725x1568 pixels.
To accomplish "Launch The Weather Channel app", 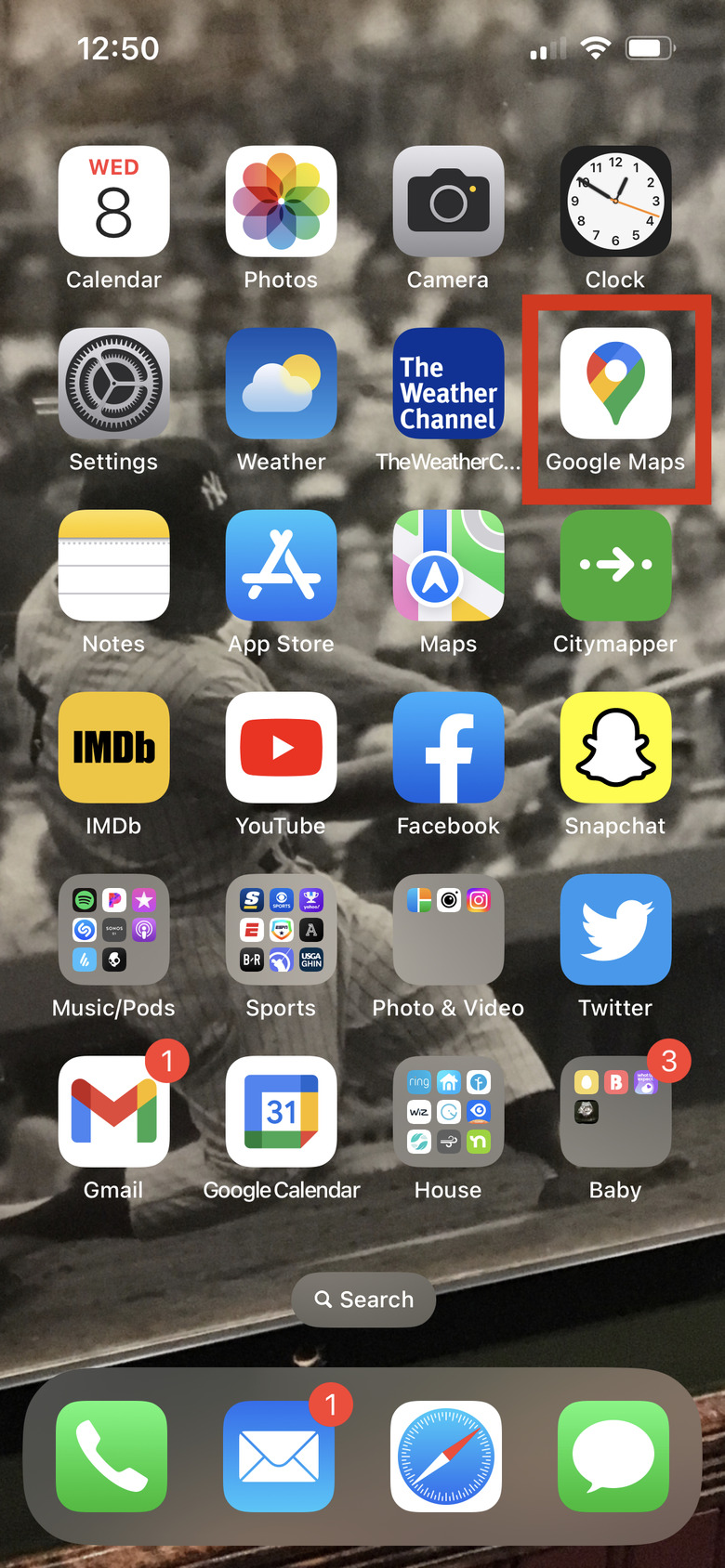I will click(448, 384).
